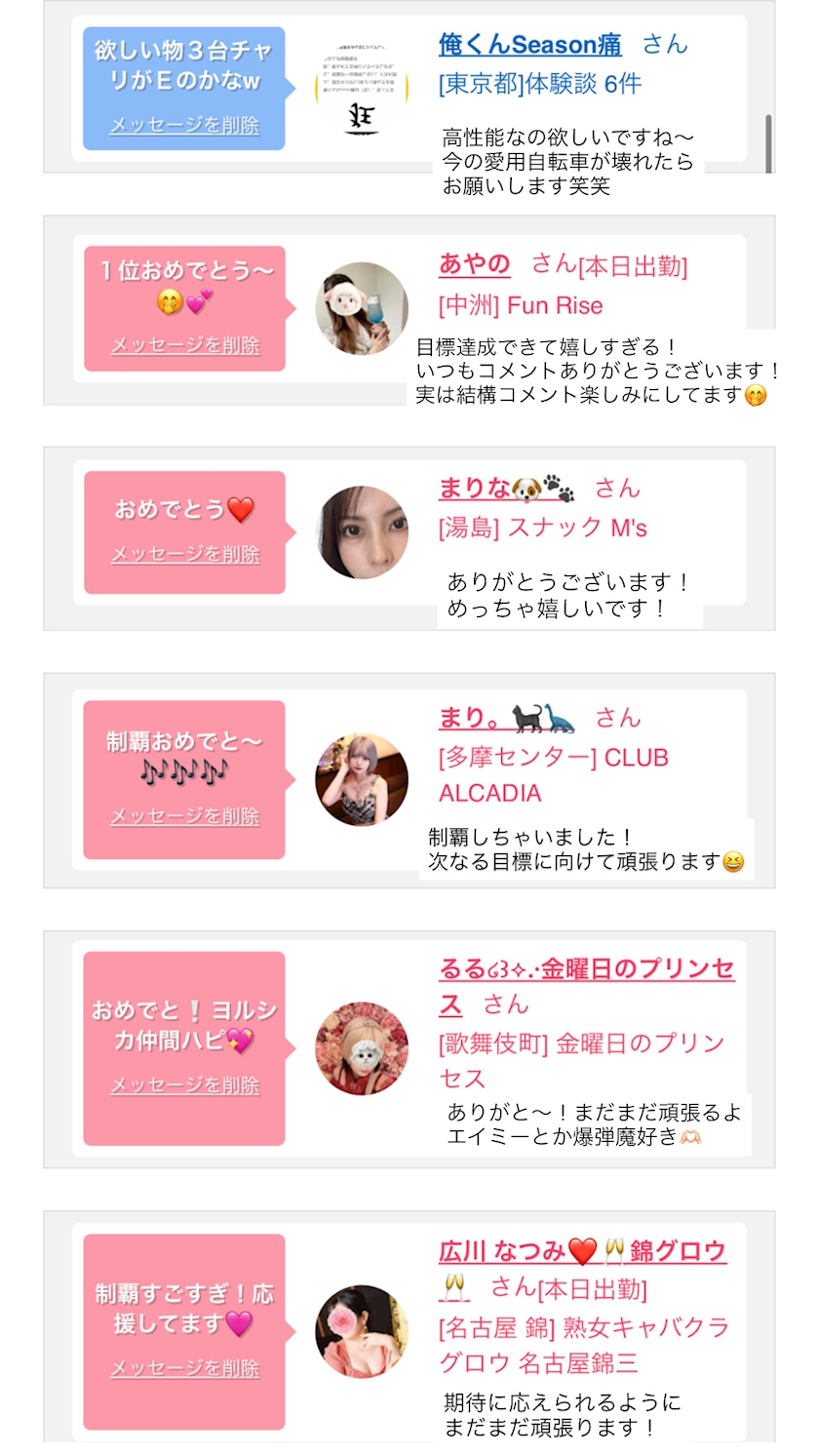Viewport: 819px width, 1456px height.
Task: Delete the おめでとう heart message to まりな
Action: pos(184,554)
